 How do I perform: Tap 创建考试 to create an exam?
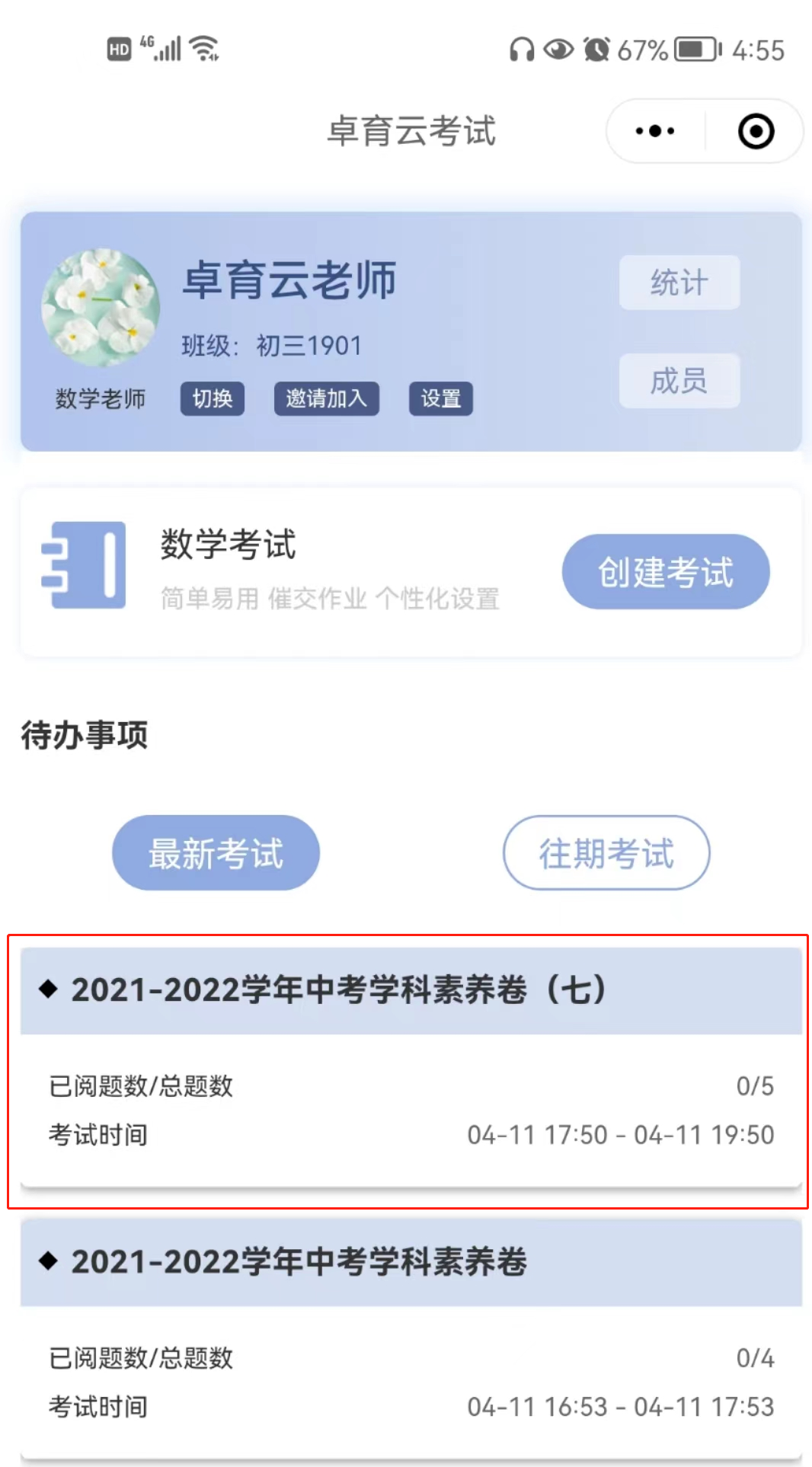[x=665, y=572]
